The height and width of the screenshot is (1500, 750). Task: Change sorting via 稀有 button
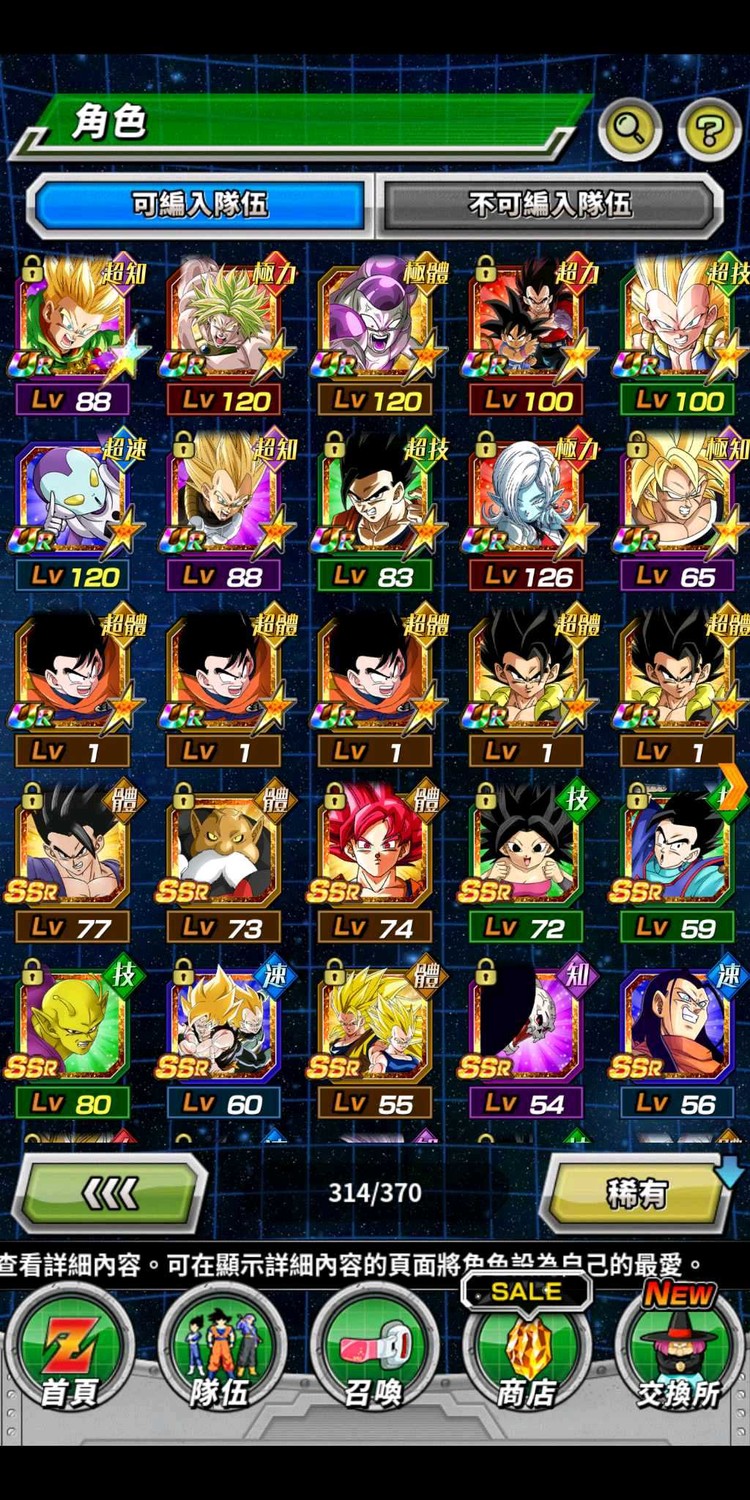click(x=637, y=1192)
